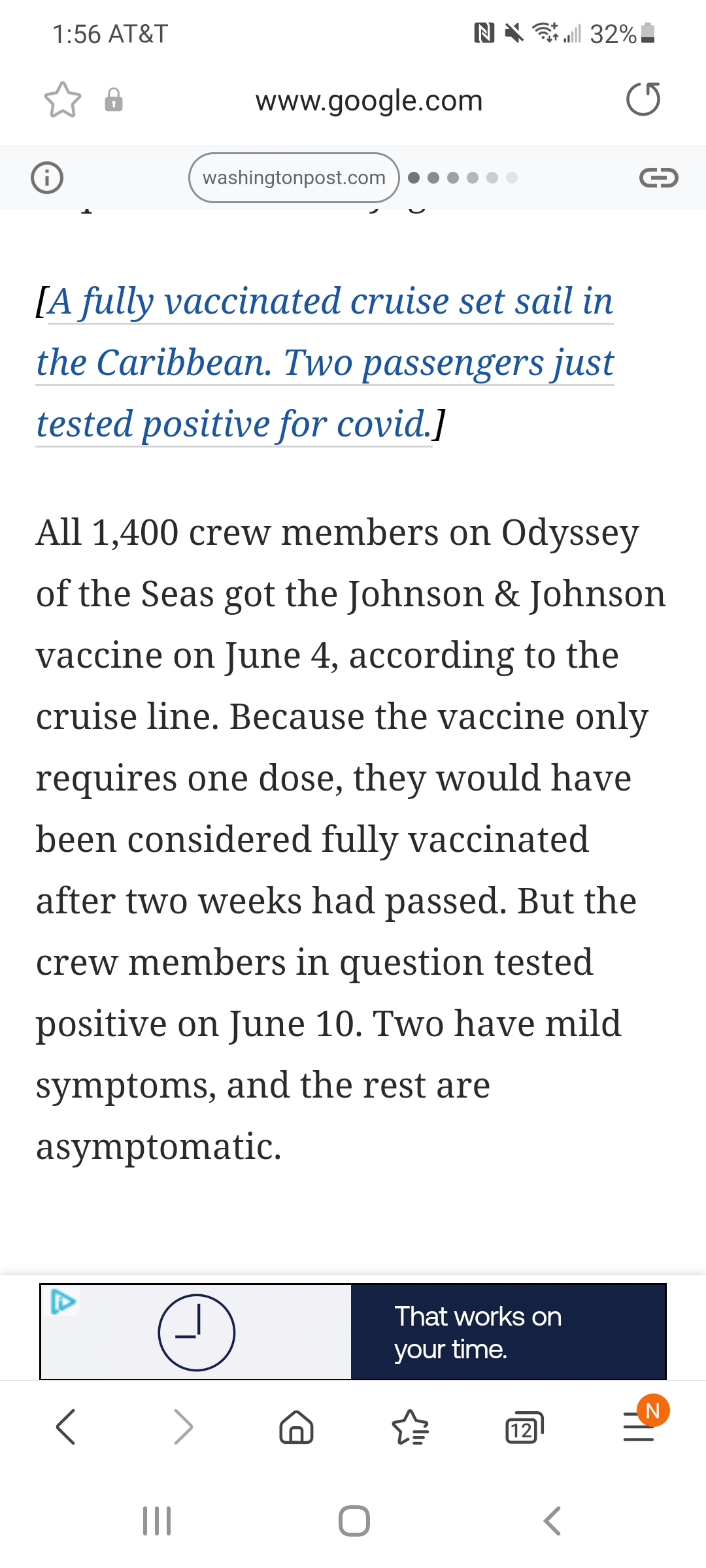Screen dimensions: 706x1568
Task: Go to the browser home page
Action: coord(297,1427)
